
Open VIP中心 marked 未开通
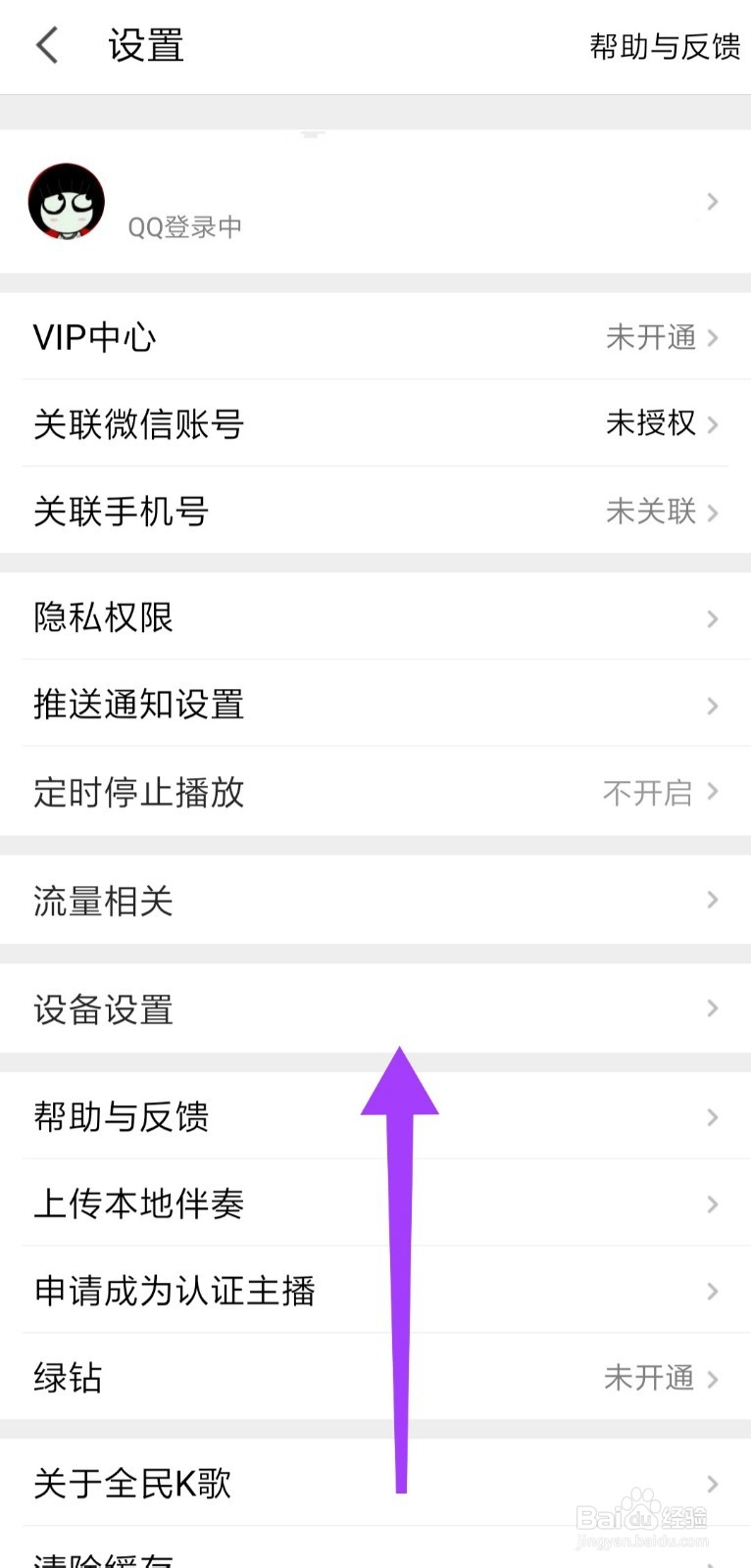(x=375, y=337)
